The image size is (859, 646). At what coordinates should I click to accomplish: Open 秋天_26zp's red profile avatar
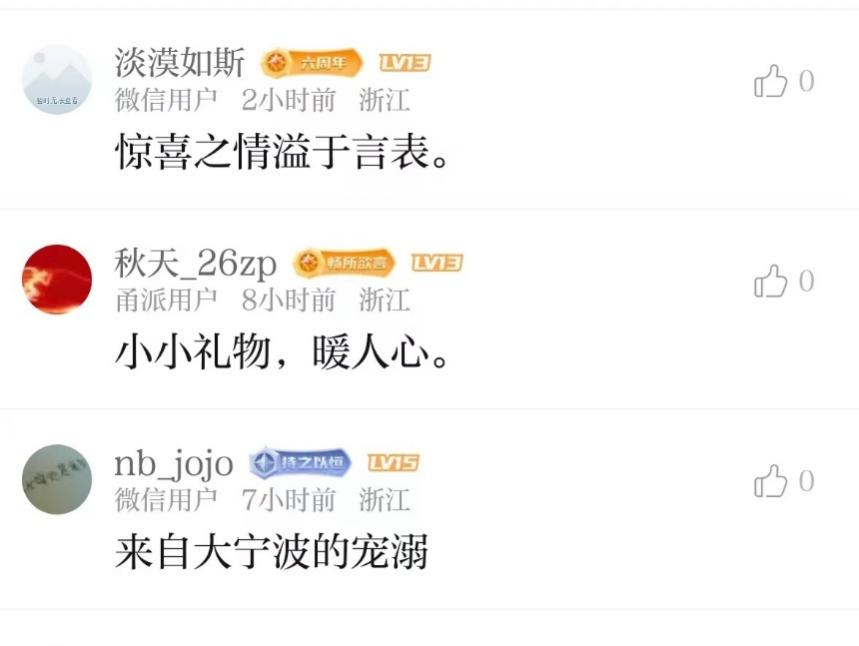pyautogui.click(x=57, y=280)
